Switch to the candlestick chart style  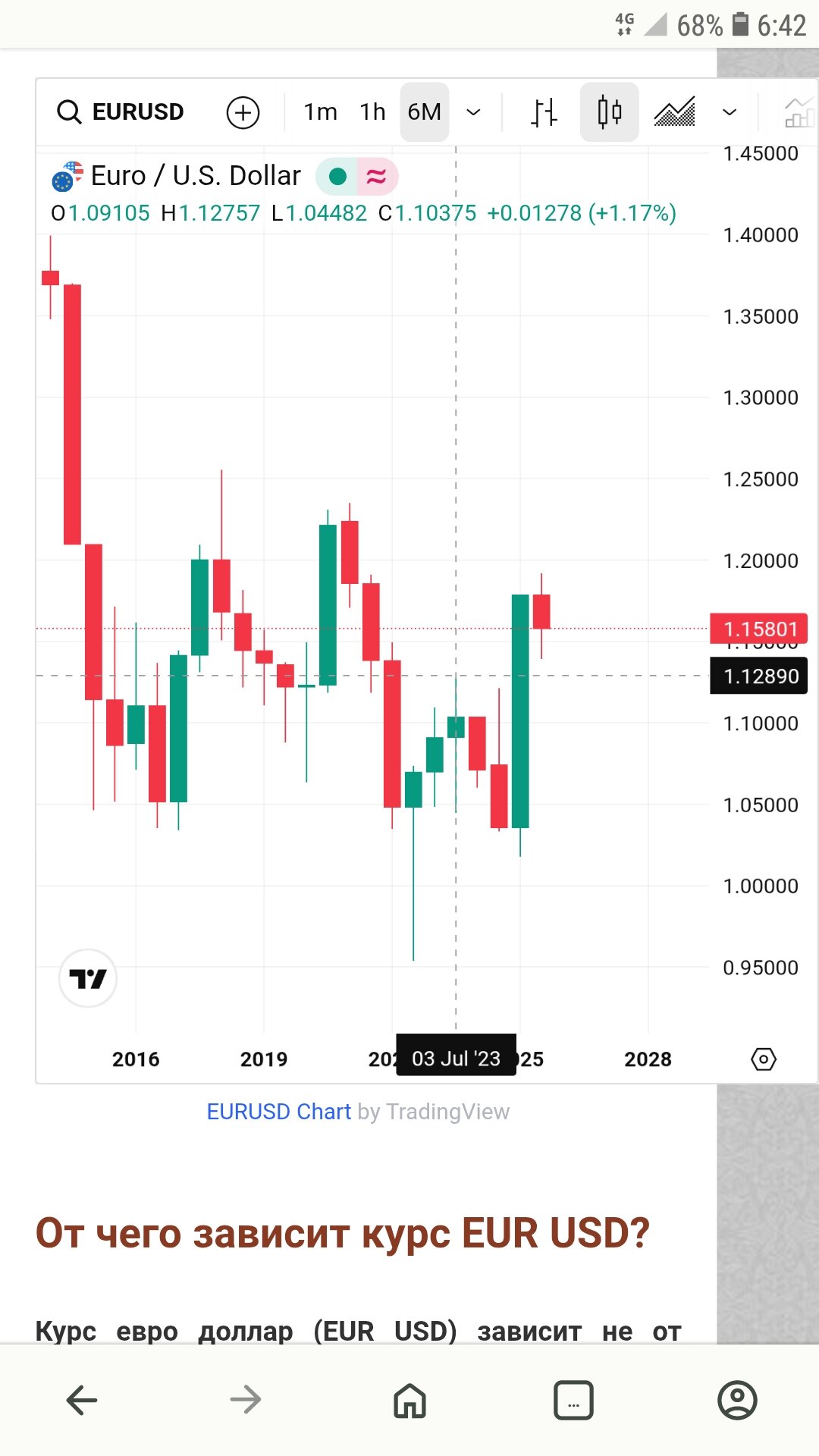click(x=609, y=112)
